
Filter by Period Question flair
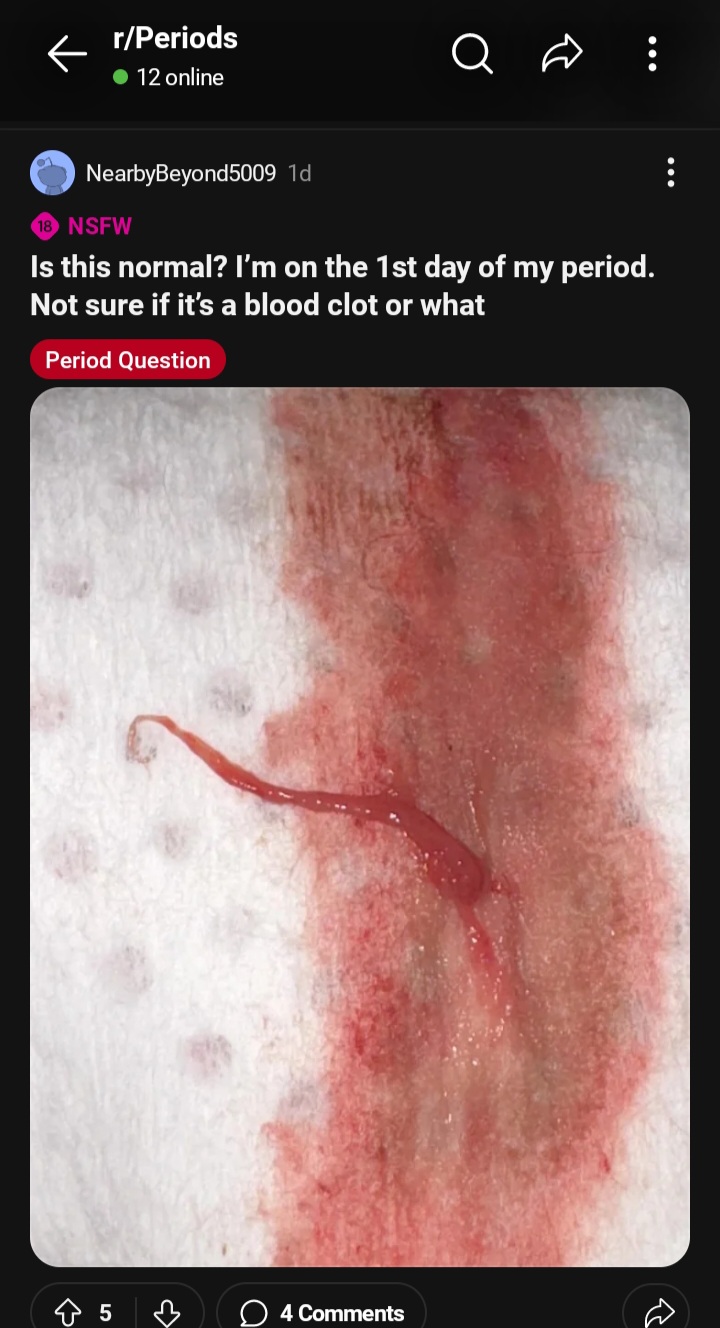[128, 360]
